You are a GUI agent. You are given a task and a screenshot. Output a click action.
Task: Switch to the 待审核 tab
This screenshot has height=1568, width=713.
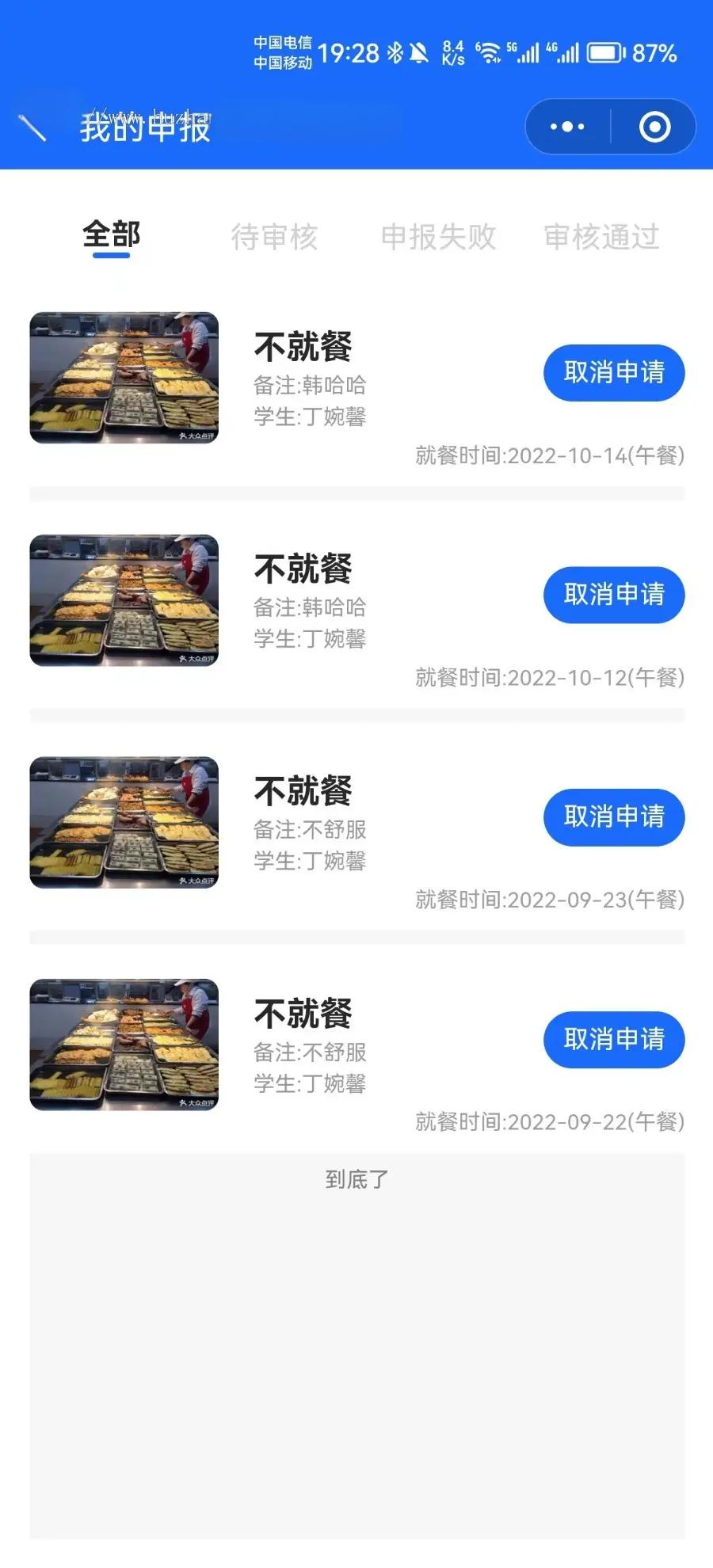coord(274,236)
